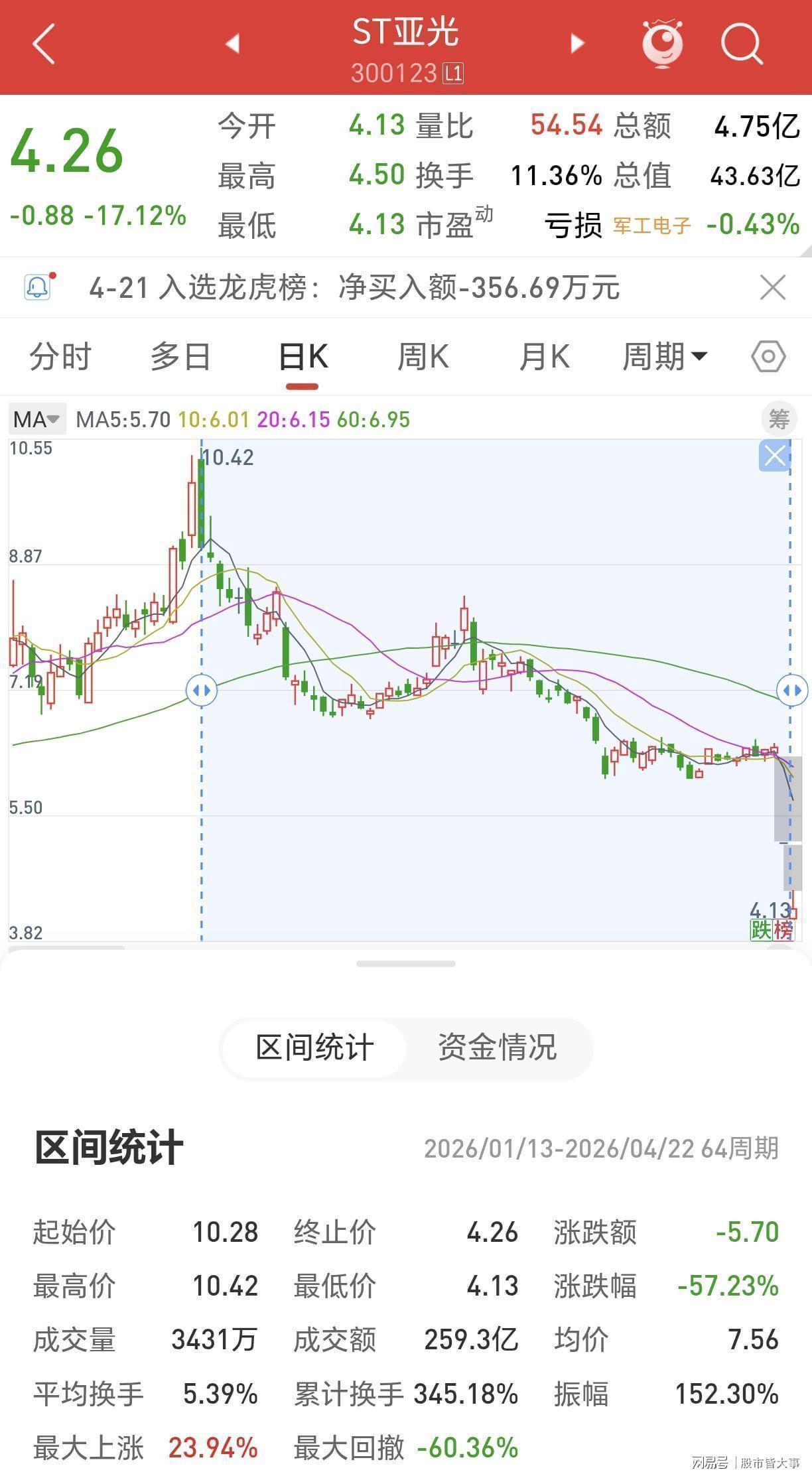Open the MA indicator dropdown
The height and width of the screenshot is (1476, 812).
37,419
